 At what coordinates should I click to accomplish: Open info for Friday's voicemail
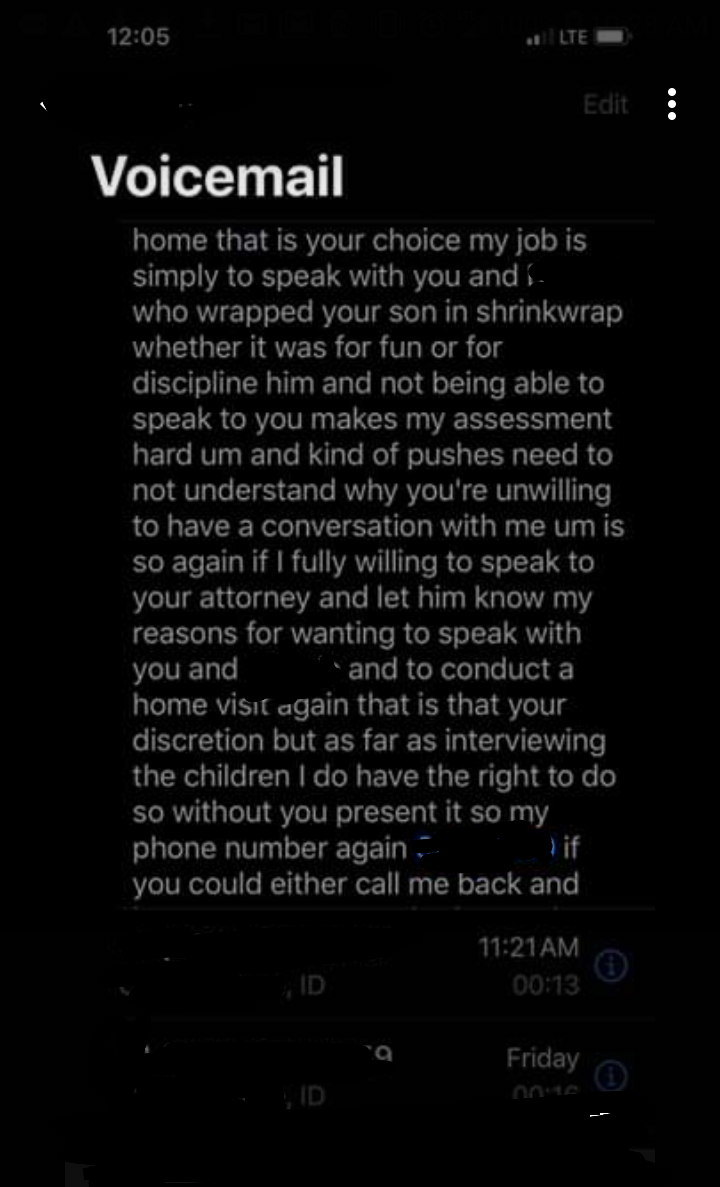tap(611, 1076)
